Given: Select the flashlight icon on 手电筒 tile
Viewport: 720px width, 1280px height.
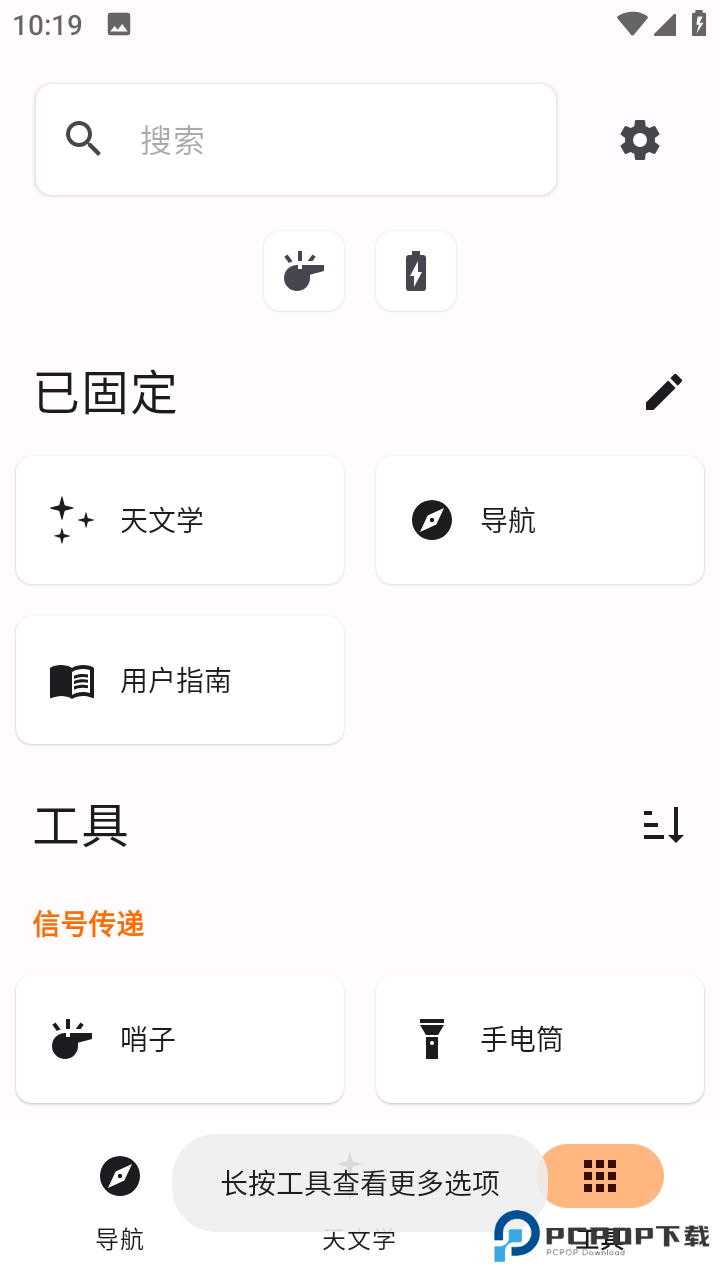Looking at the screenshot, I should click(432, 1039).
